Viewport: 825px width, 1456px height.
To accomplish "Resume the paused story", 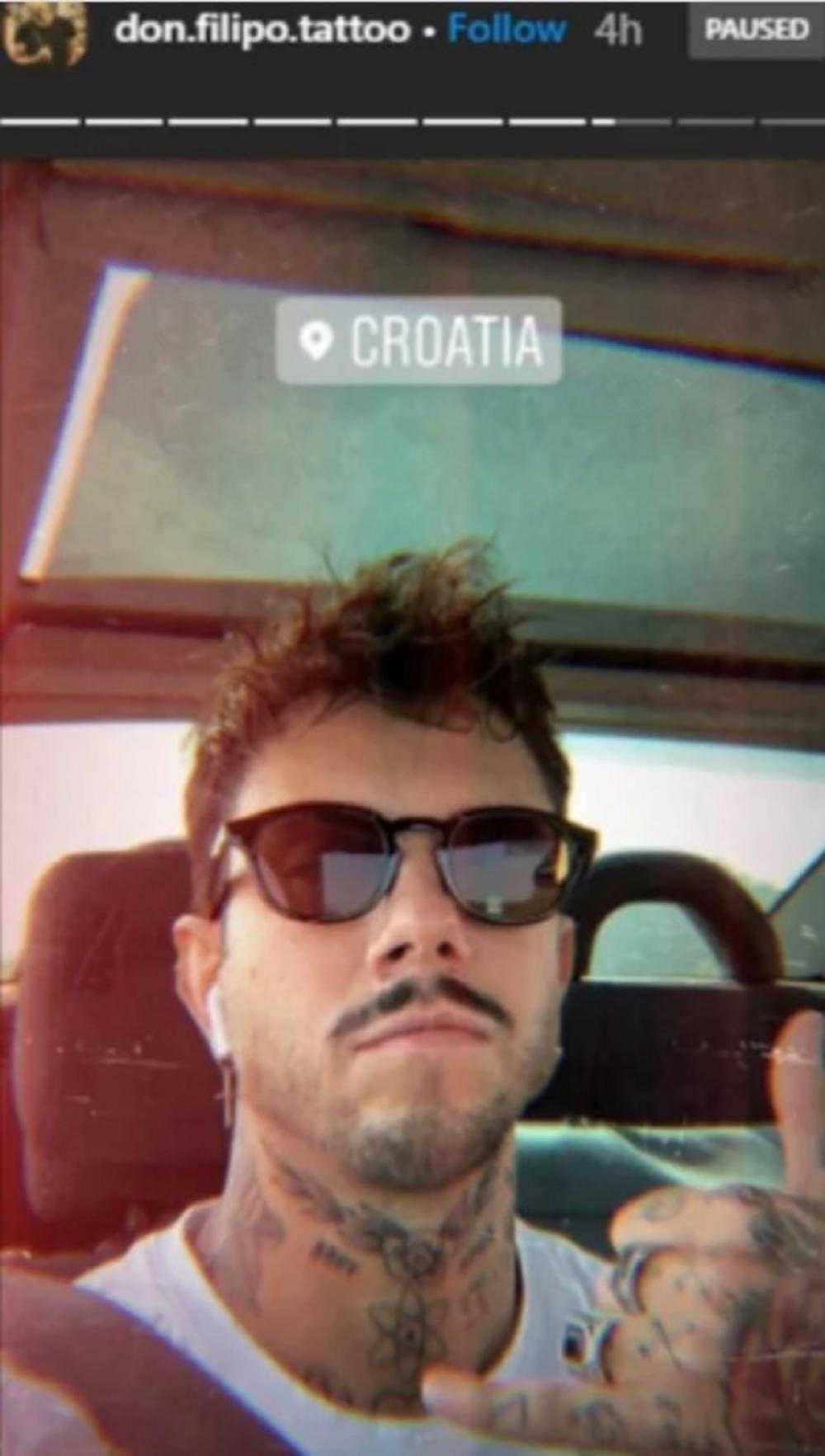I will (756, 31).
